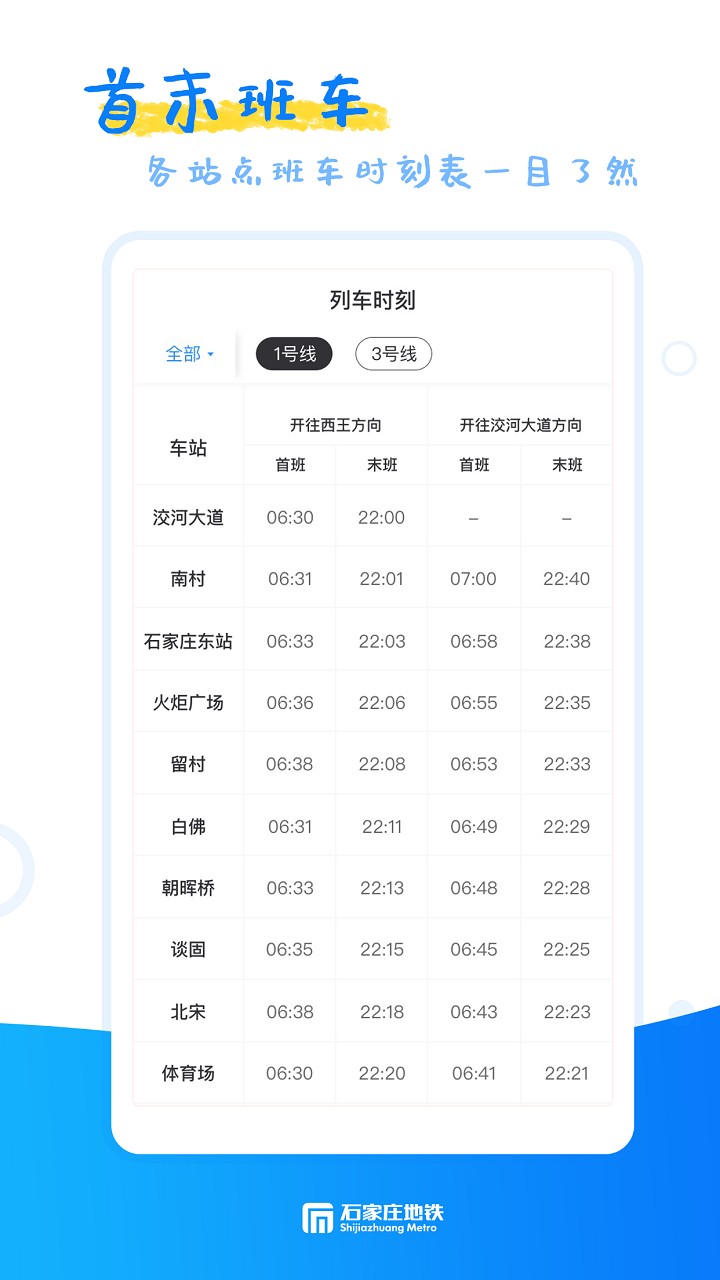
Task: Click the 末班 header under 洨河大道 direction
Action: pos(565,464)
